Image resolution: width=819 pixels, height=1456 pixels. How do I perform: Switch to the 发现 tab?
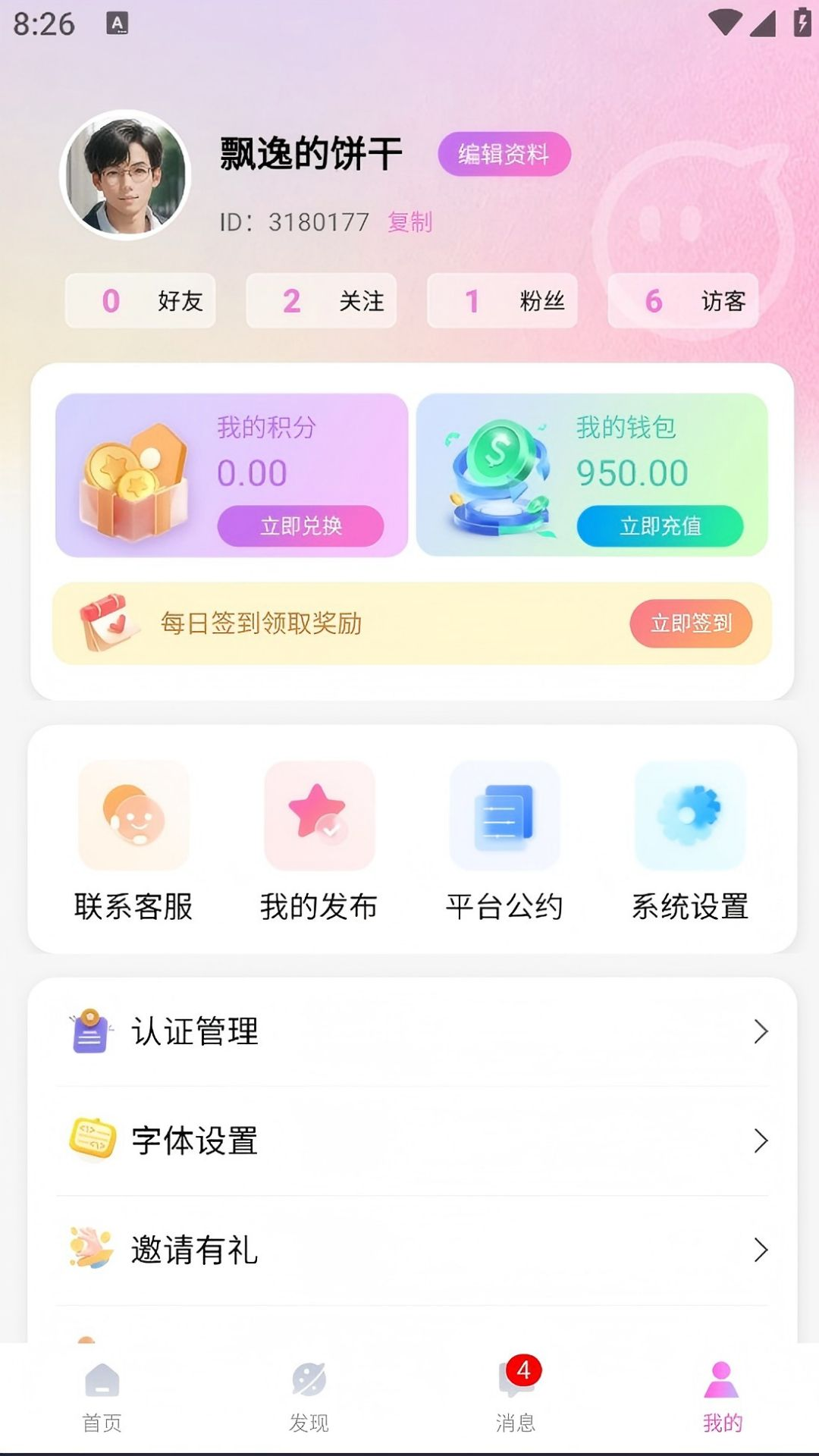pos(309,1397)
